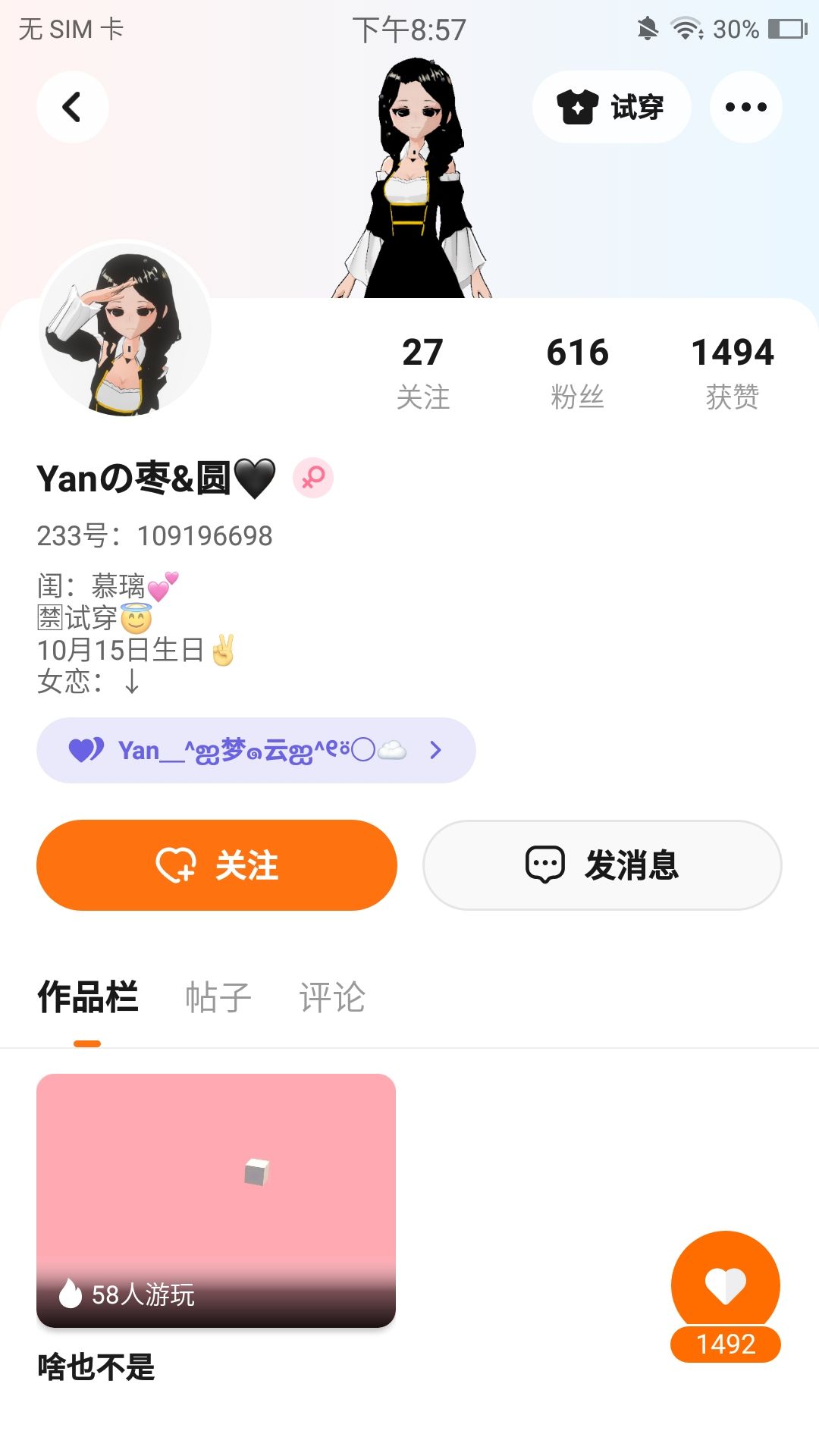View the 616 粉丝 followers list
This screenshot has width=819, height=1456.
(577, 372)
